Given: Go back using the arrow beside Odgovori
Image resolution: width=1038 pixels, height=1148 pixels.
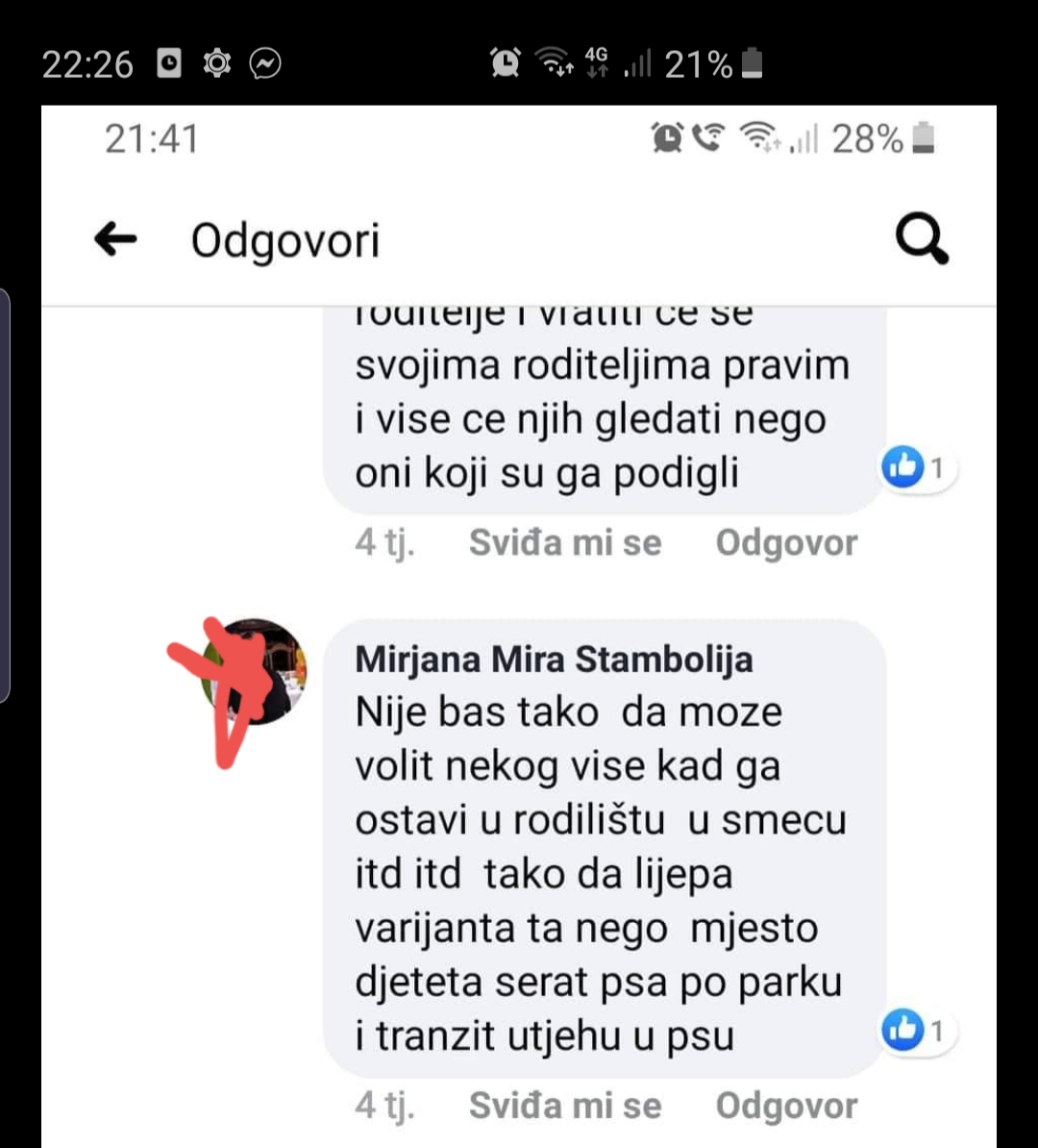Looking at the screenshot, I should (x=115, y=240).
